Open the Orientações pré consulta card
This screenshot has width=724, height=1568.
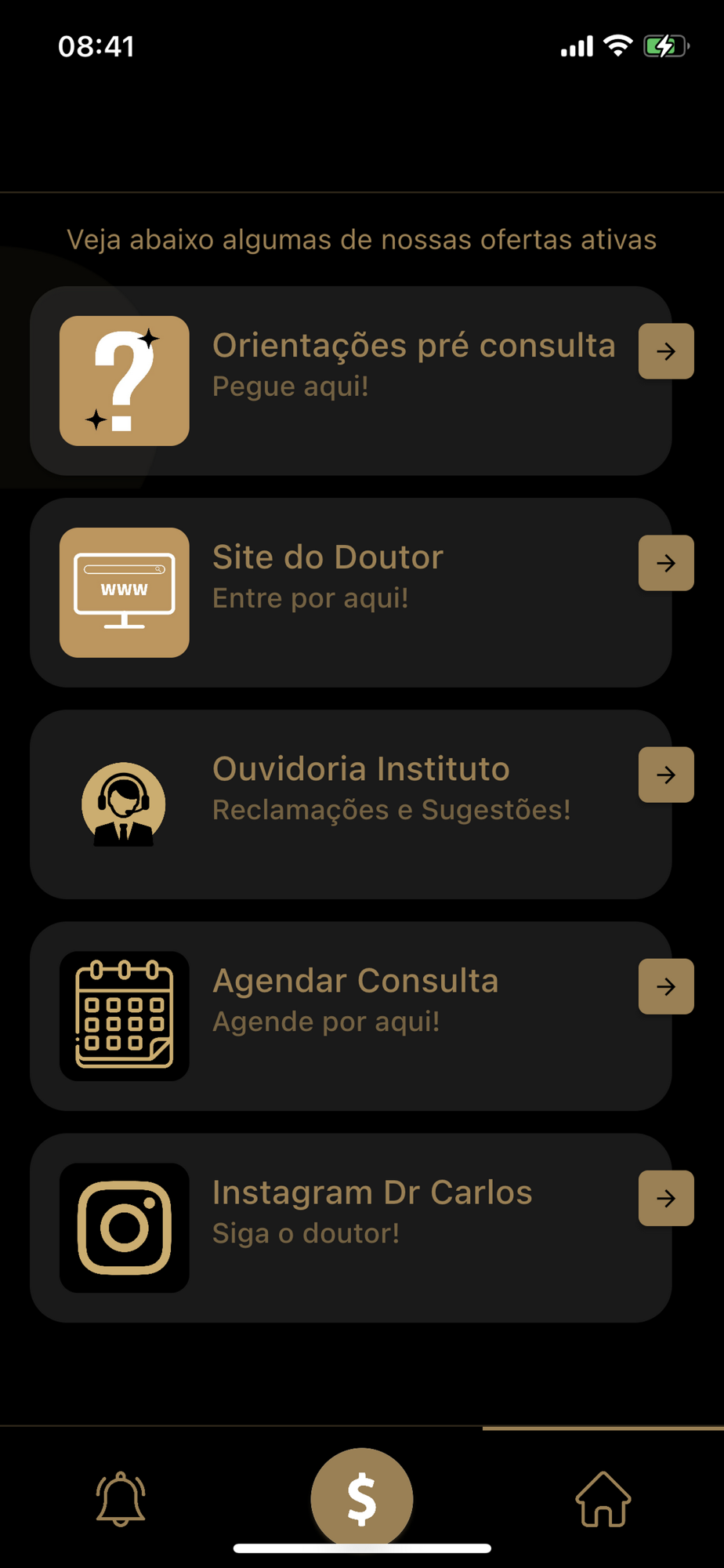350,381
